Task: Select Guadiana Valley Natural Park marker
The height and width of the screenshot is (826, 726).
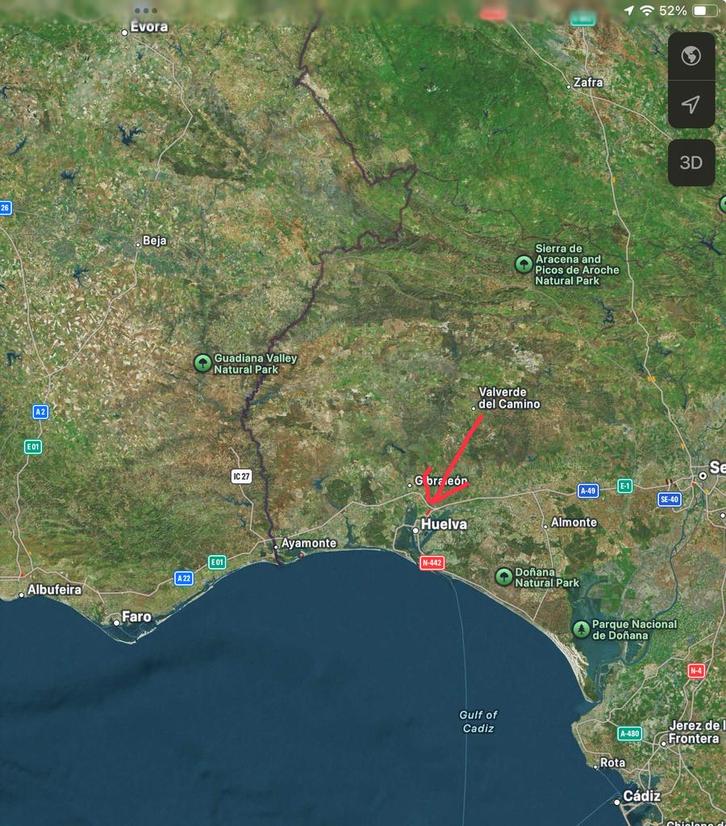Action: (x=203, y=362)
